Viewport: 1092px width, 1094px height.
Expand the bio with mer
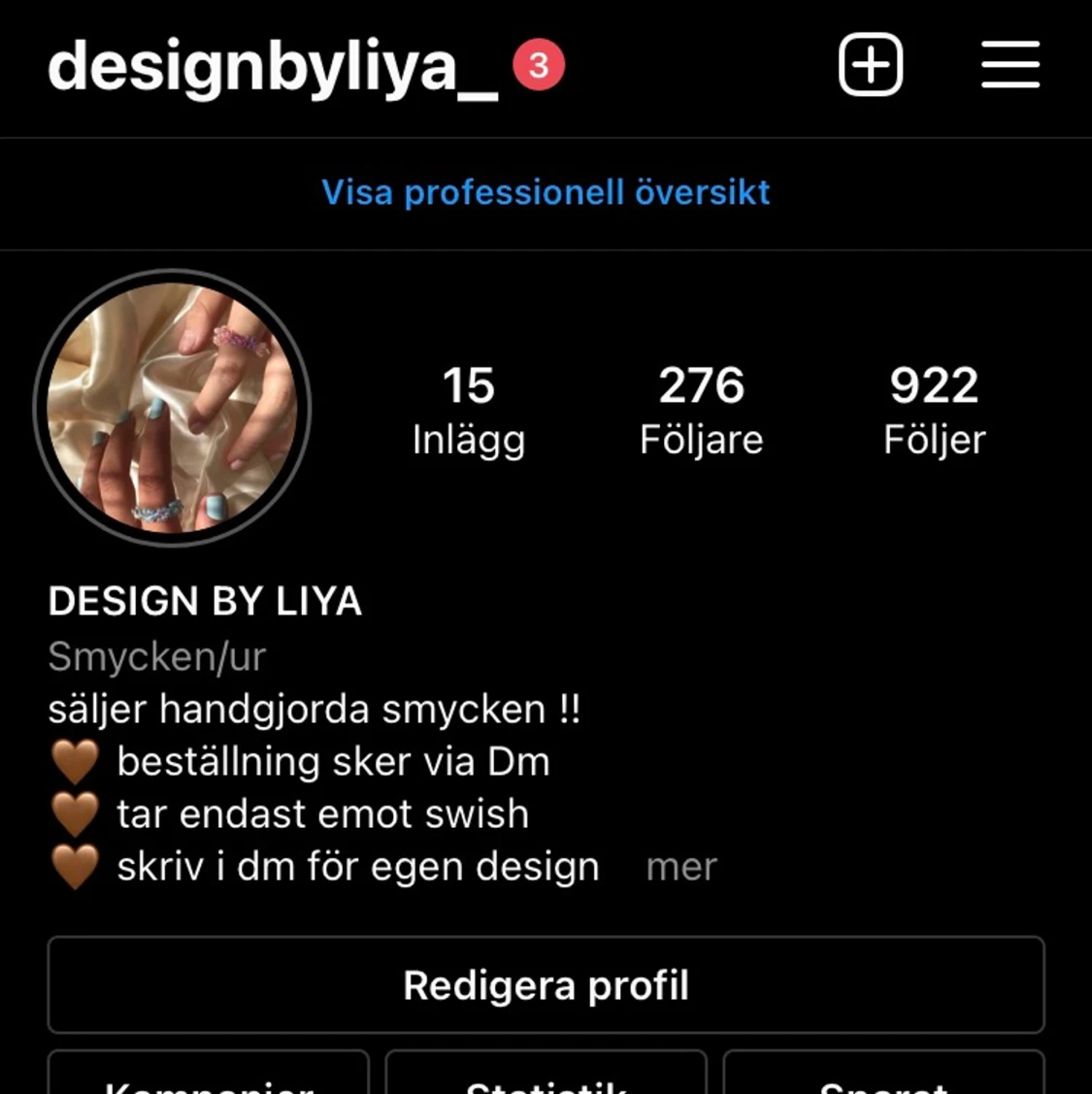click(680, 867)
